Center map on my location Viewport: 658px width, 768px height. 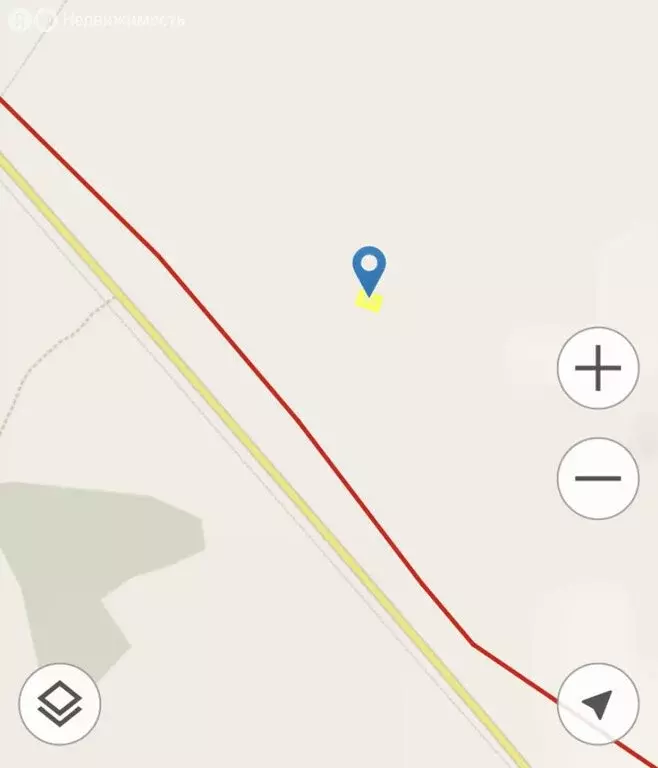click(x=597, y=704)
